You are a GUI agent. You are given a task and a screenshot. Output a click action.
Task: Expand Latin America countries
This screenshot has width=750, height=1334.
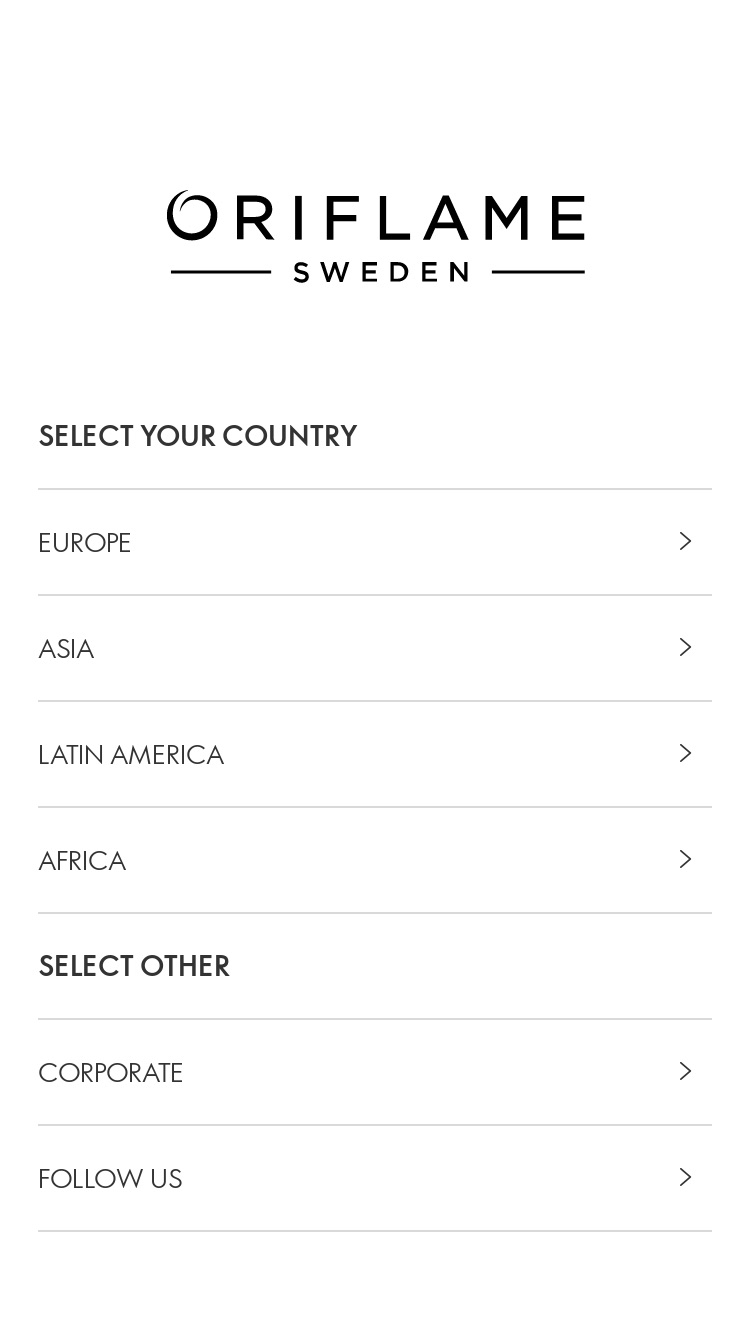click(x=375, y=754)
